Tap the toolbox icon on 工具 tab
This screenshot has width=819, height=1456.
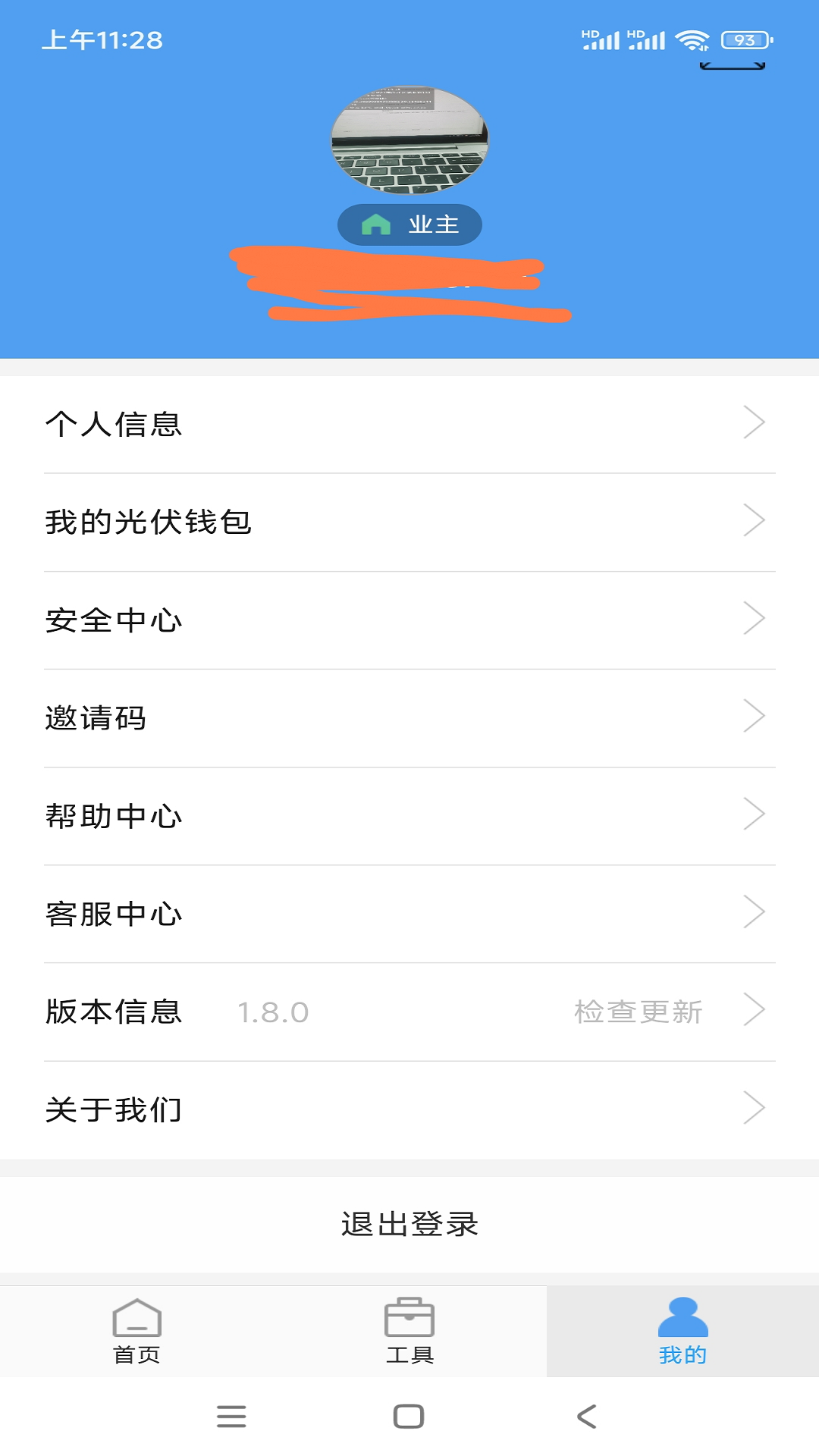click(409, 1319)
